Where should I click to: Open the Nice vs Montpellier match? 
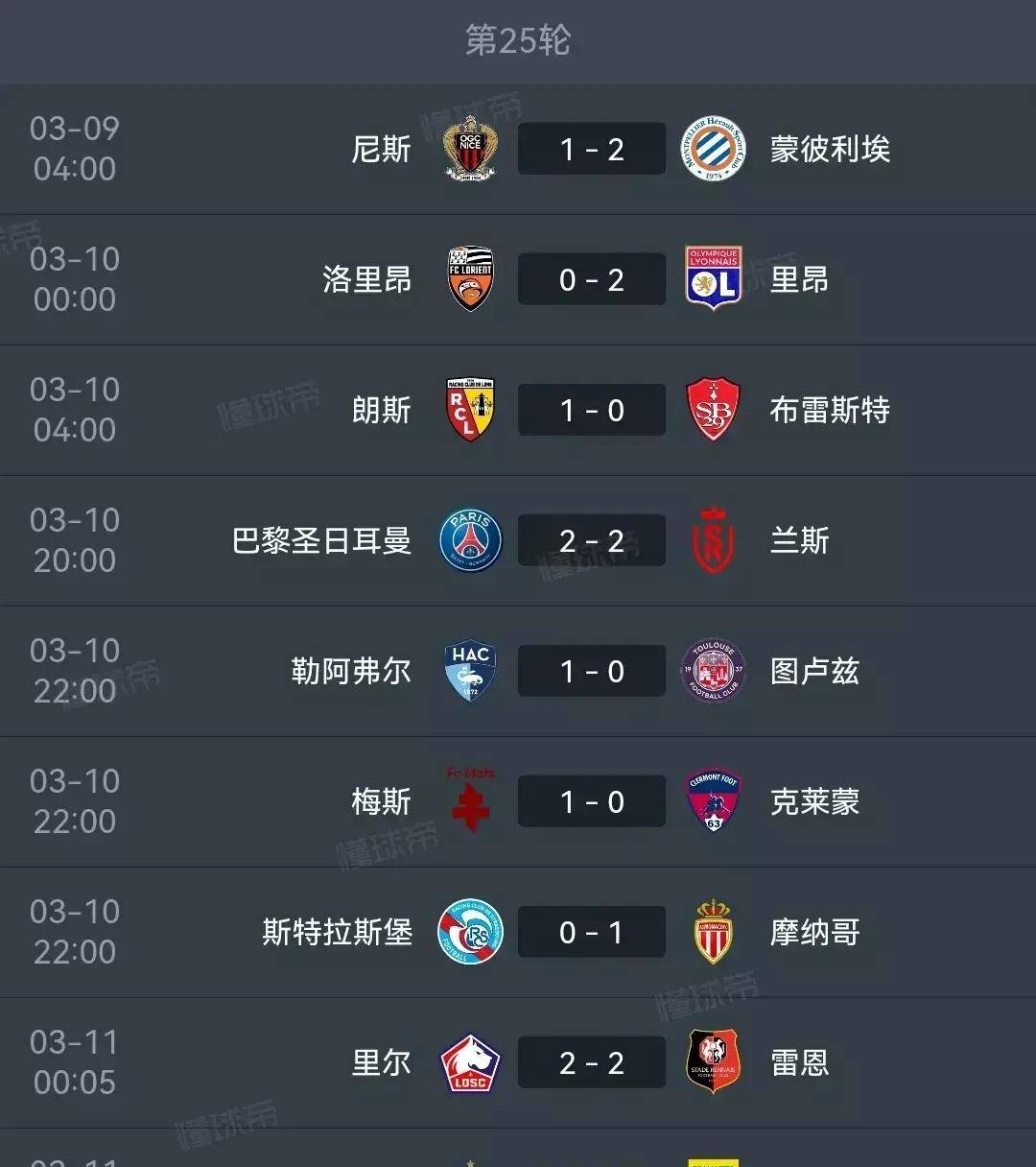(x=591, y=149)
